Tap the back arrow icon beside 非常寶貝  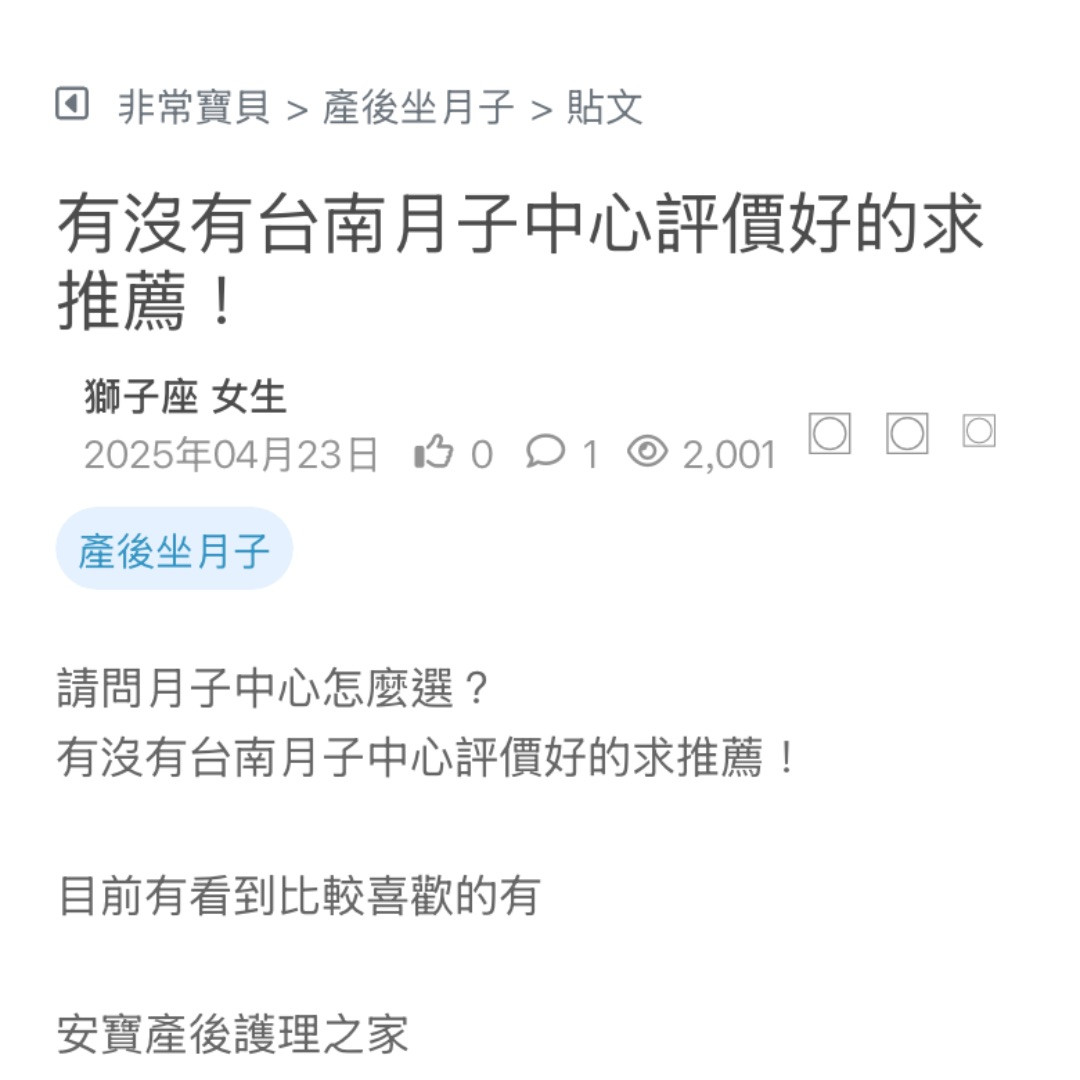[72, 103]
